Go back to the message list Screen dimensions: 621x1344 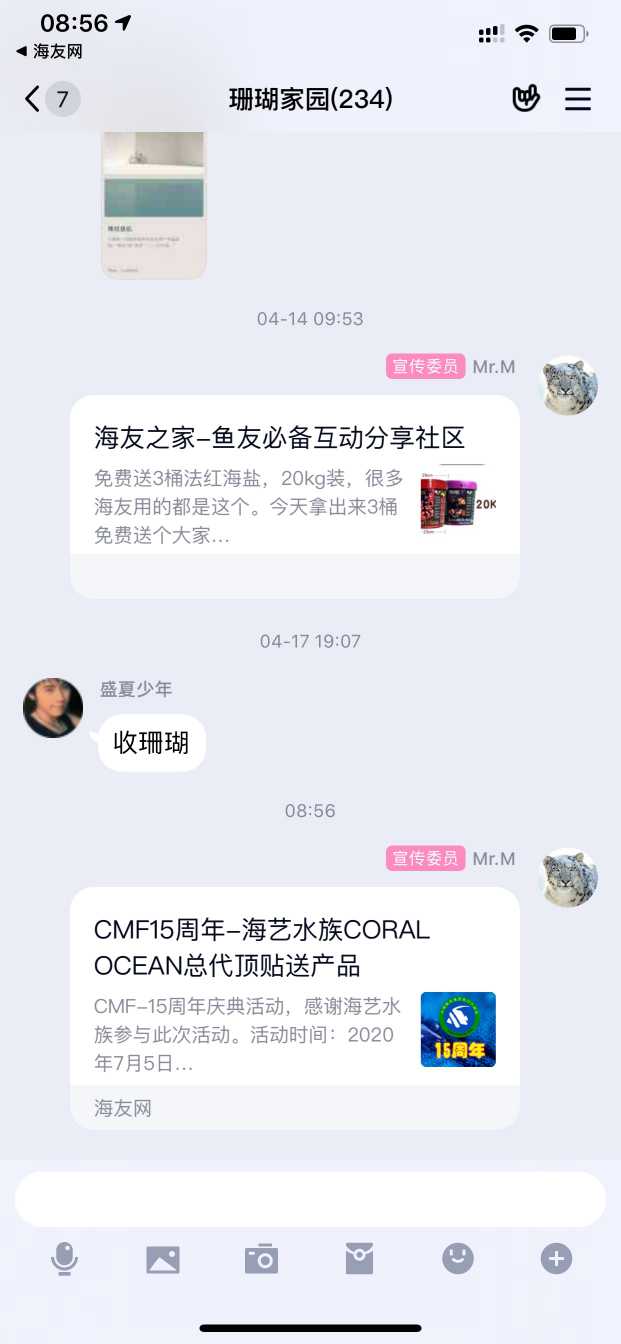(x=35, y=99)
